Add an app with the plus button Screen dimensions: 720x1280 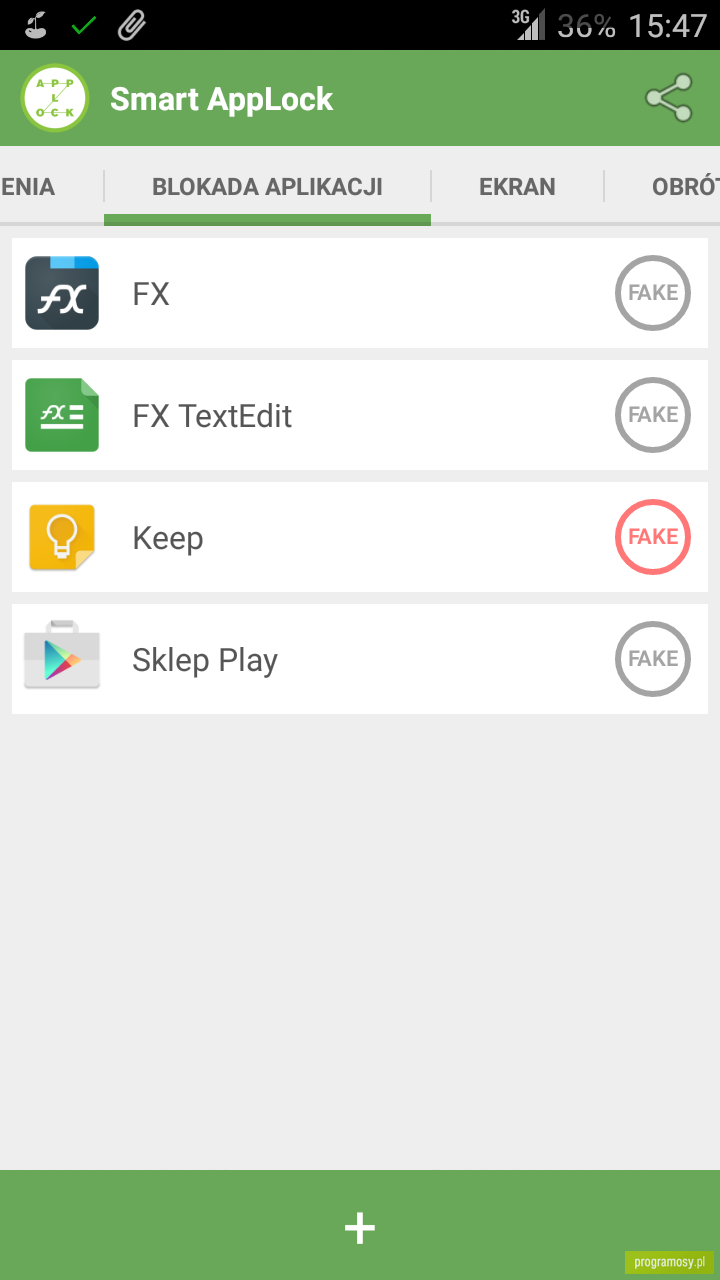(x=360, y=1227)
